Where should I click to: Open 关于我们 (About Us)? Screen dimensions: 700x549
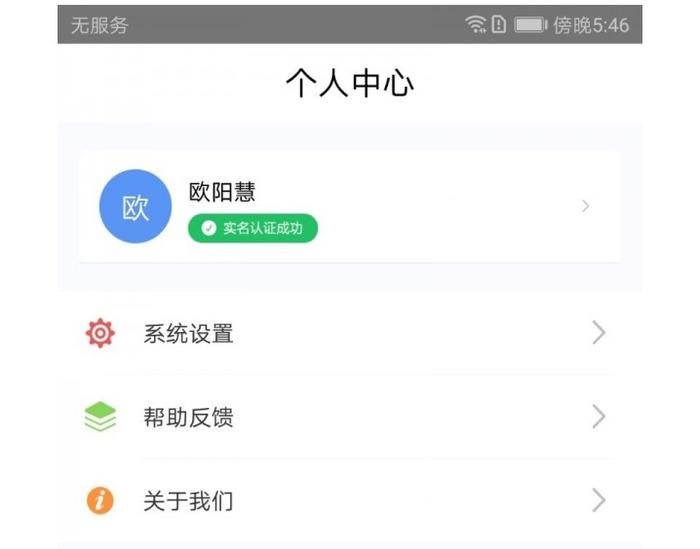tap(349, 500)
